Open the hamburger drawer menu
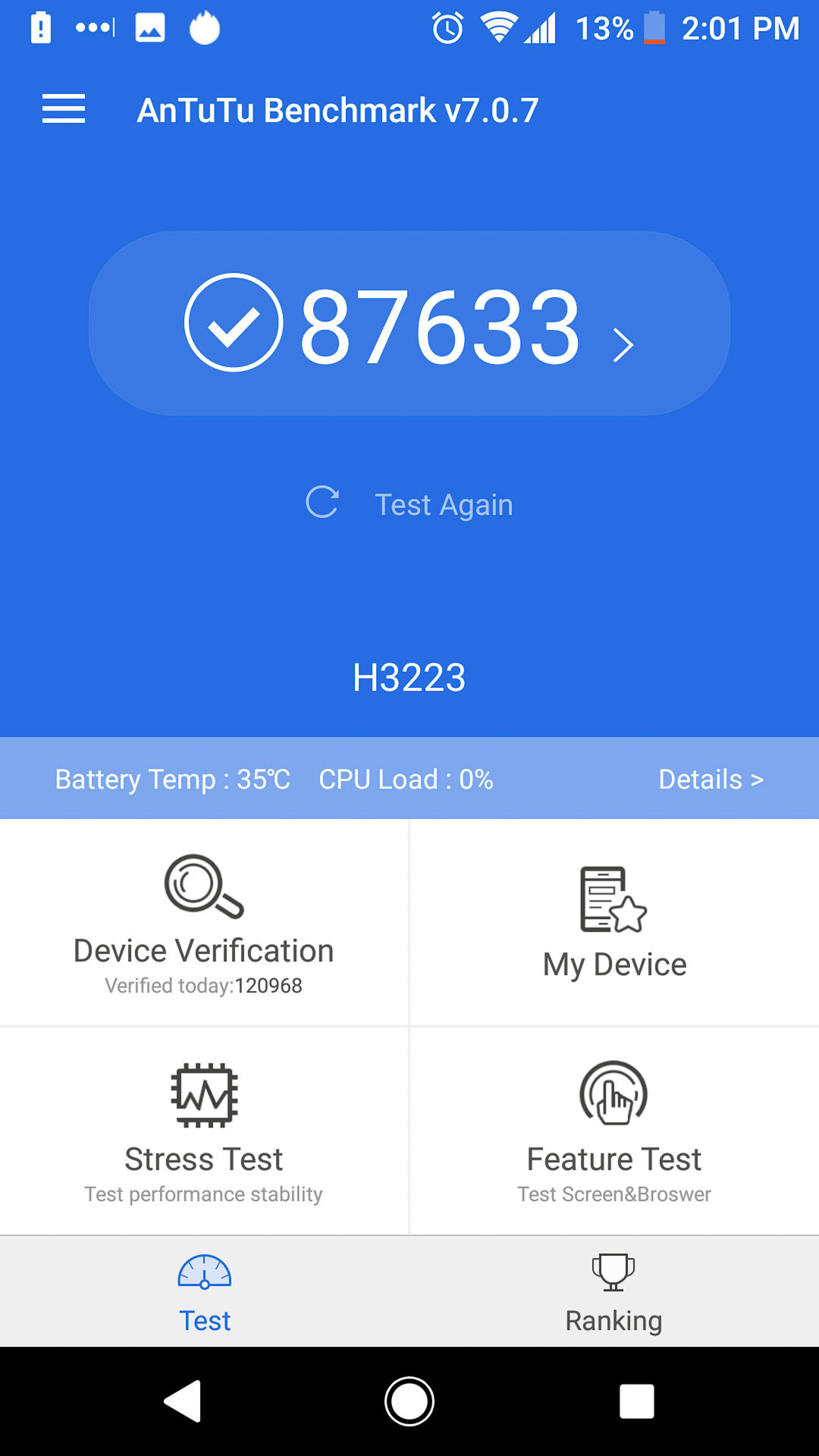The height and width of the screenshot is (1456, 819). [64, 109]
